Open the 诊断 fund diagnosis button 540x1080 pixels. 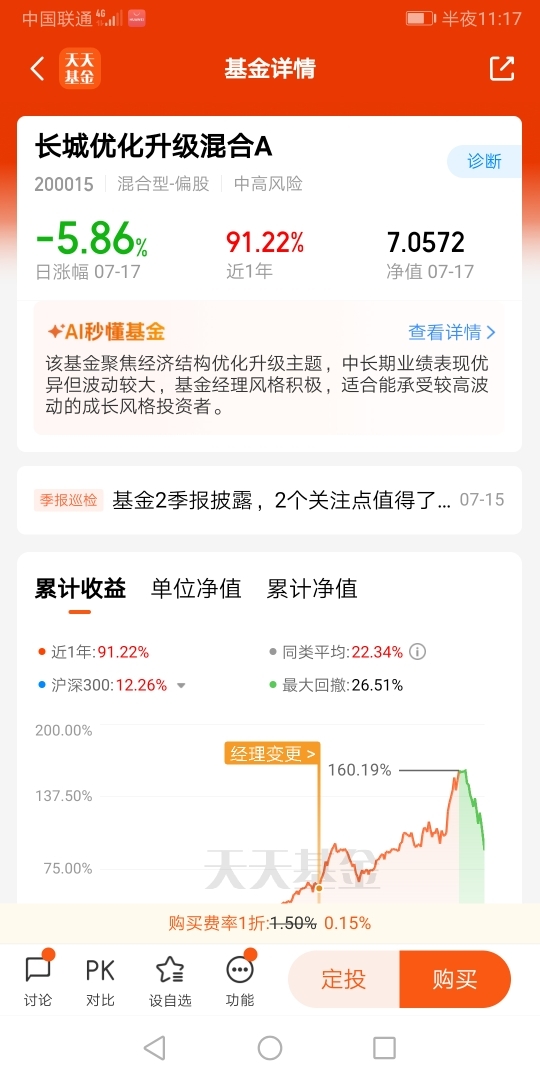(485, 162)
